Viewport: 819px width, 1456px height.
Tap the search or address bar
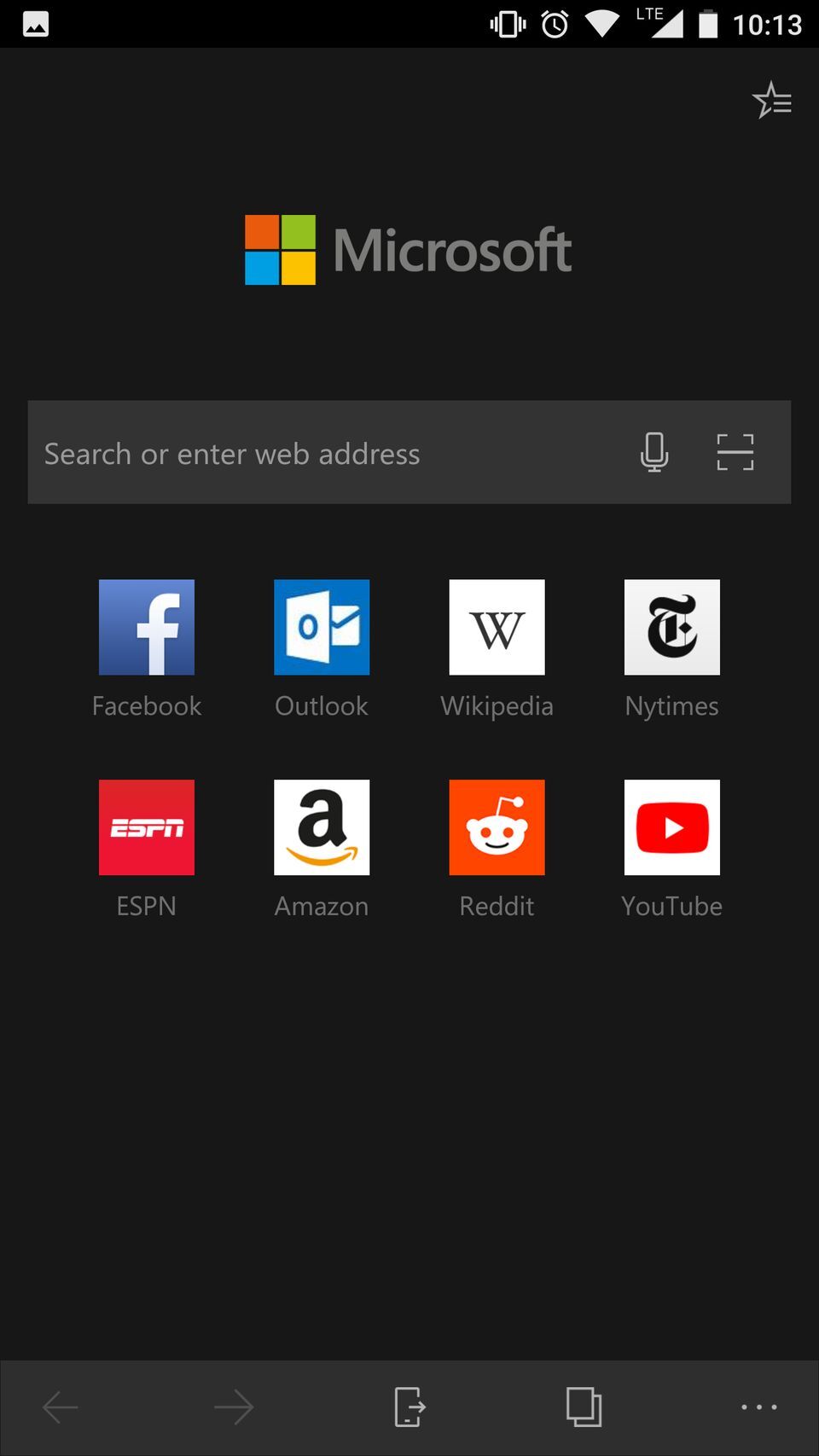(x=299, y=452)
